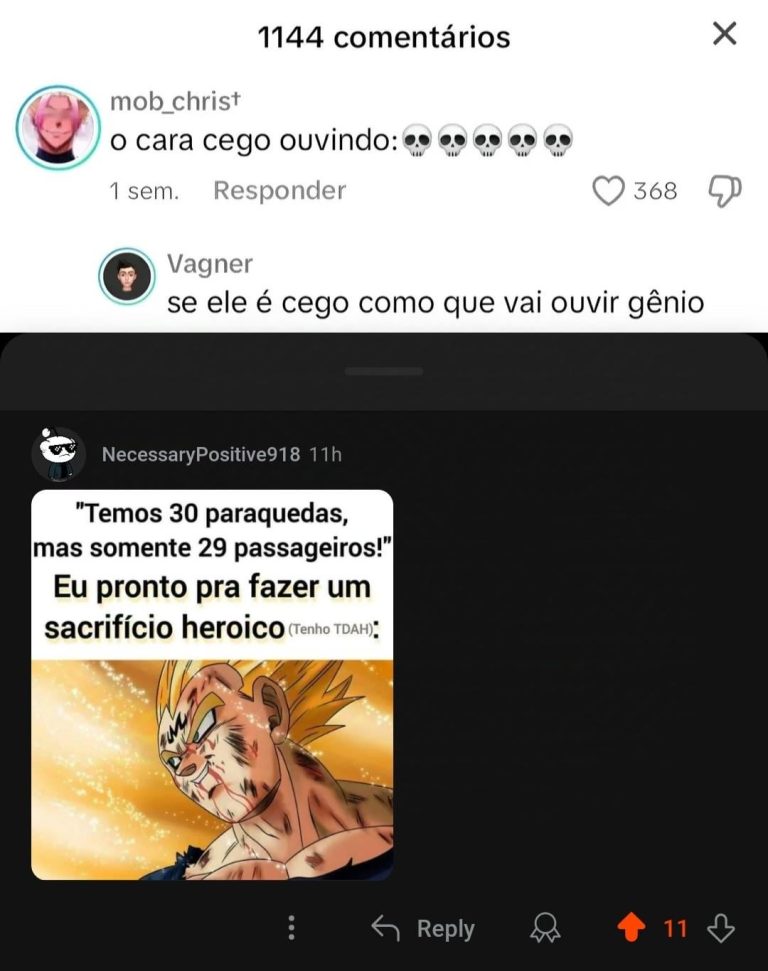768x971 pixels.
Task: Open the comment's three-dot overflow menu
Action: point(291,928)
